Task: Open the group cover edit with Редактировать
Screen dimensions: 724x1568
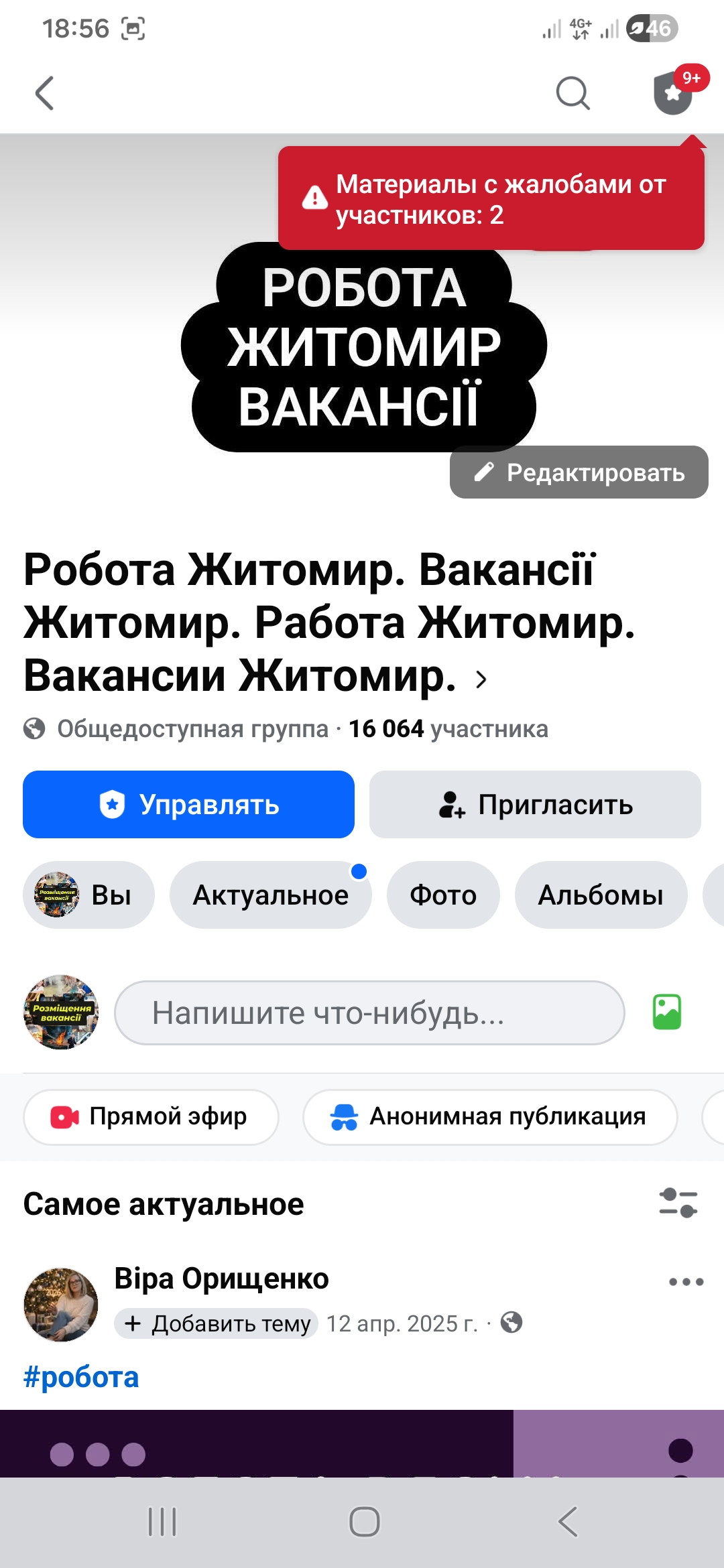Action: 579,472
